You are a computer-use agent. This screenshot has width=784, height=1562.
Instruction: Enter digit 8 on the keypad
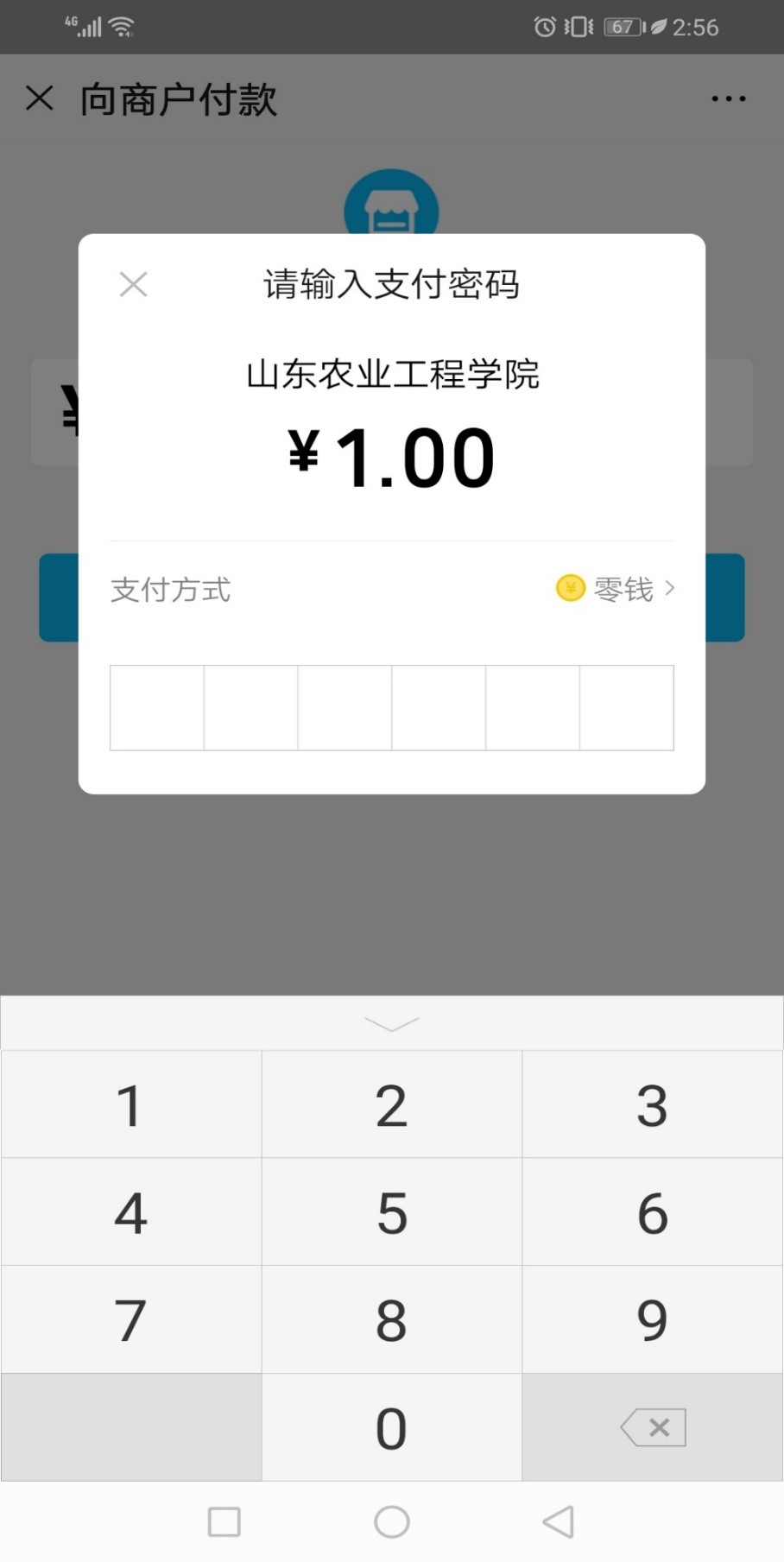(x=391, y=1319)
